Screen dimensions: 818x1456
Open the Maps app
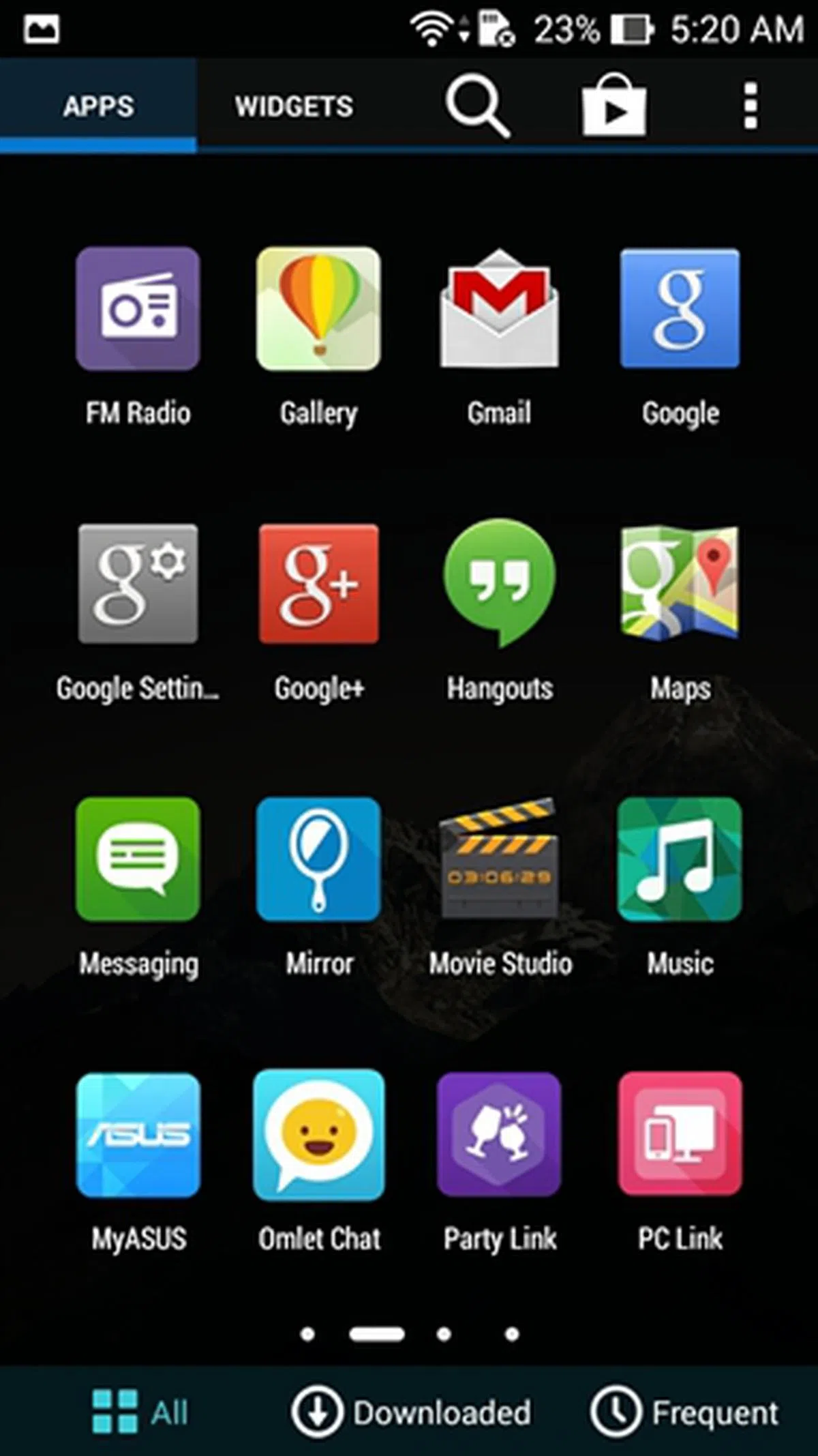(x=680, y=584)
